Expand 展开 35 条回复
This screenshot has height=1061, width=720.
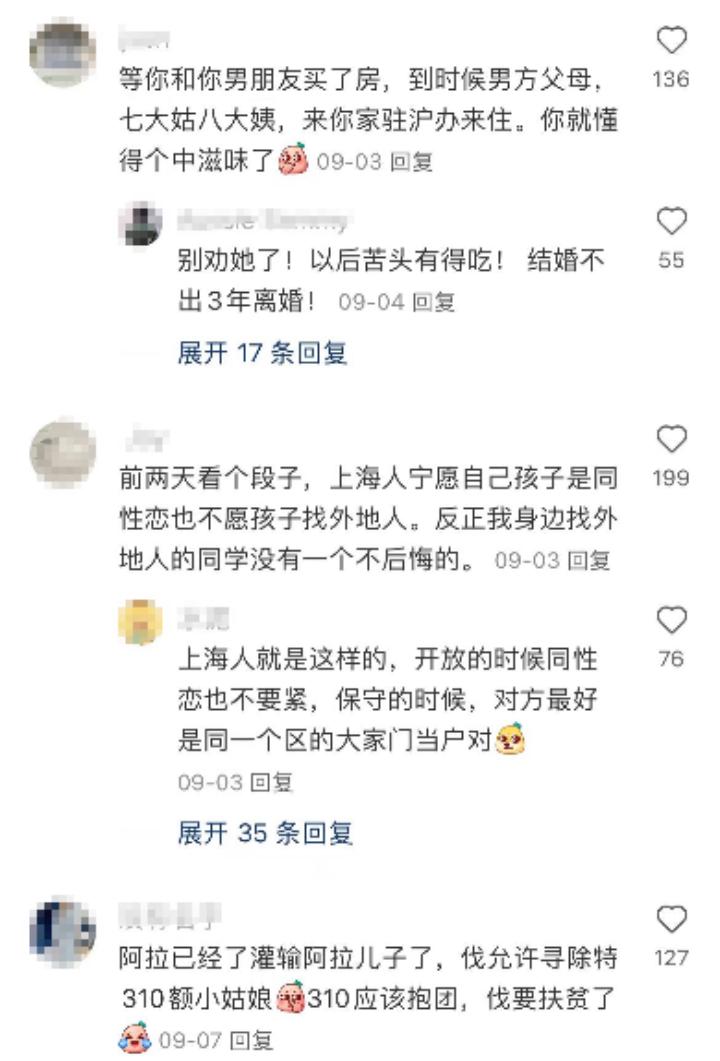pyautogui.click(x=264, y=832)
